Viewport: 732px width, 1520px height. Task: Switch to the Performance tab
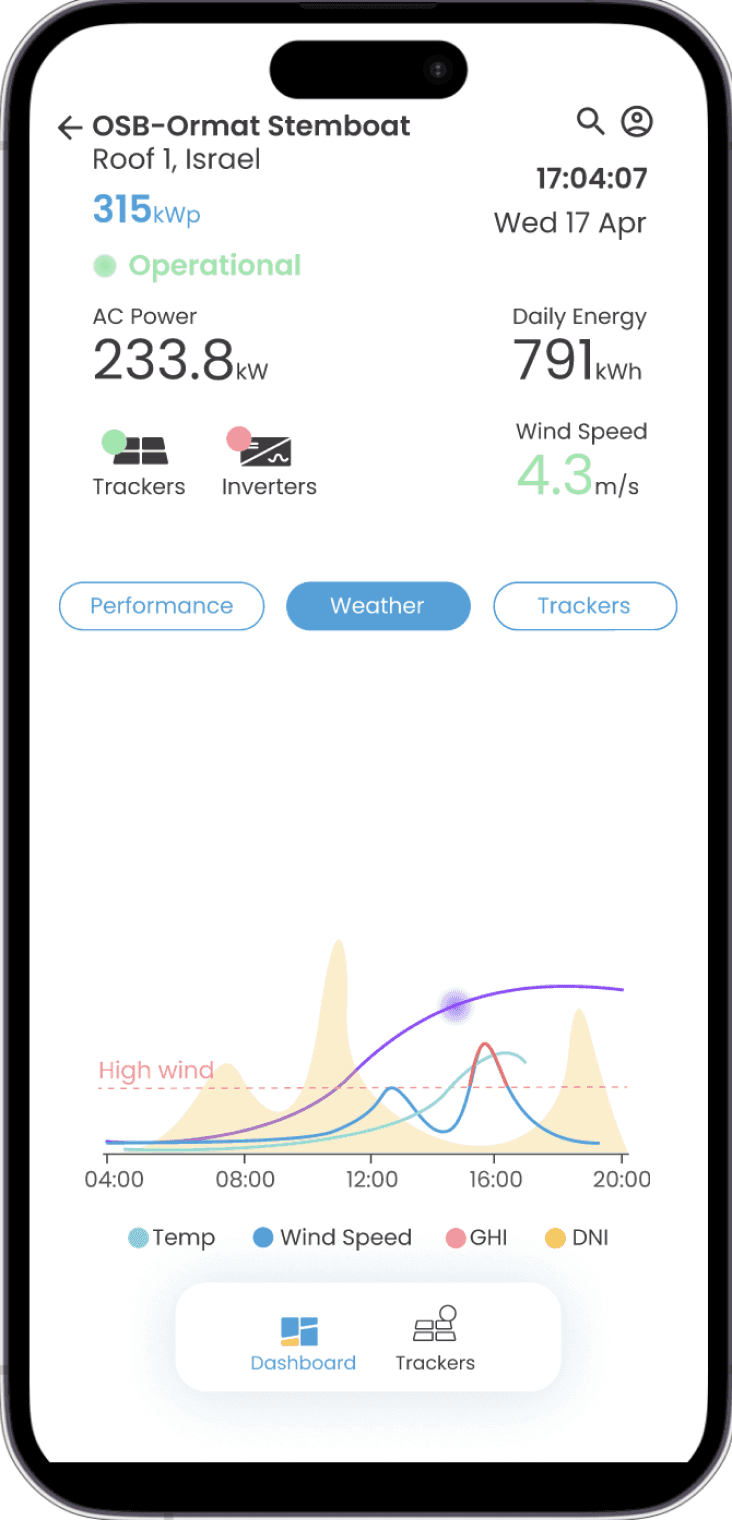click(162, 606)
